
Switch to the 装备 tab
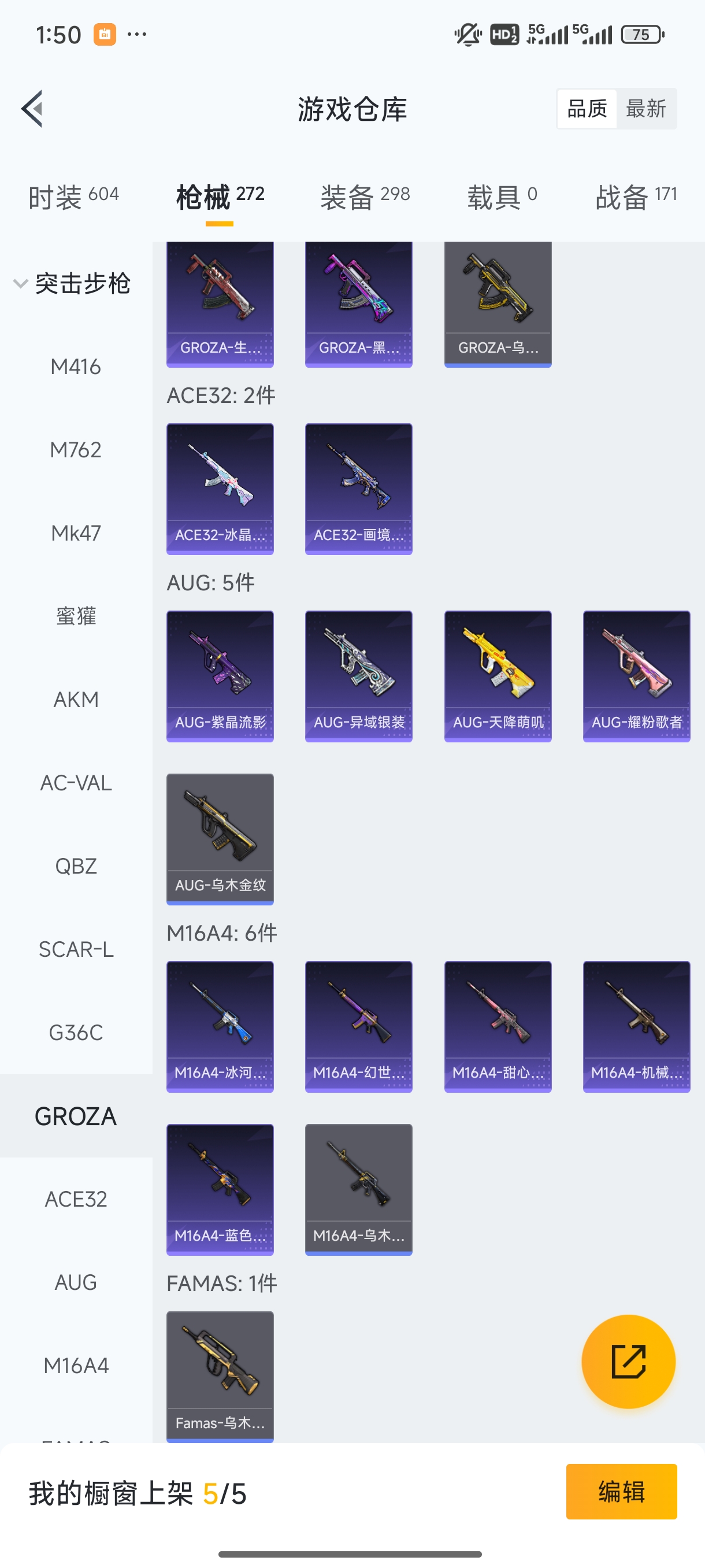coord(365,197)
